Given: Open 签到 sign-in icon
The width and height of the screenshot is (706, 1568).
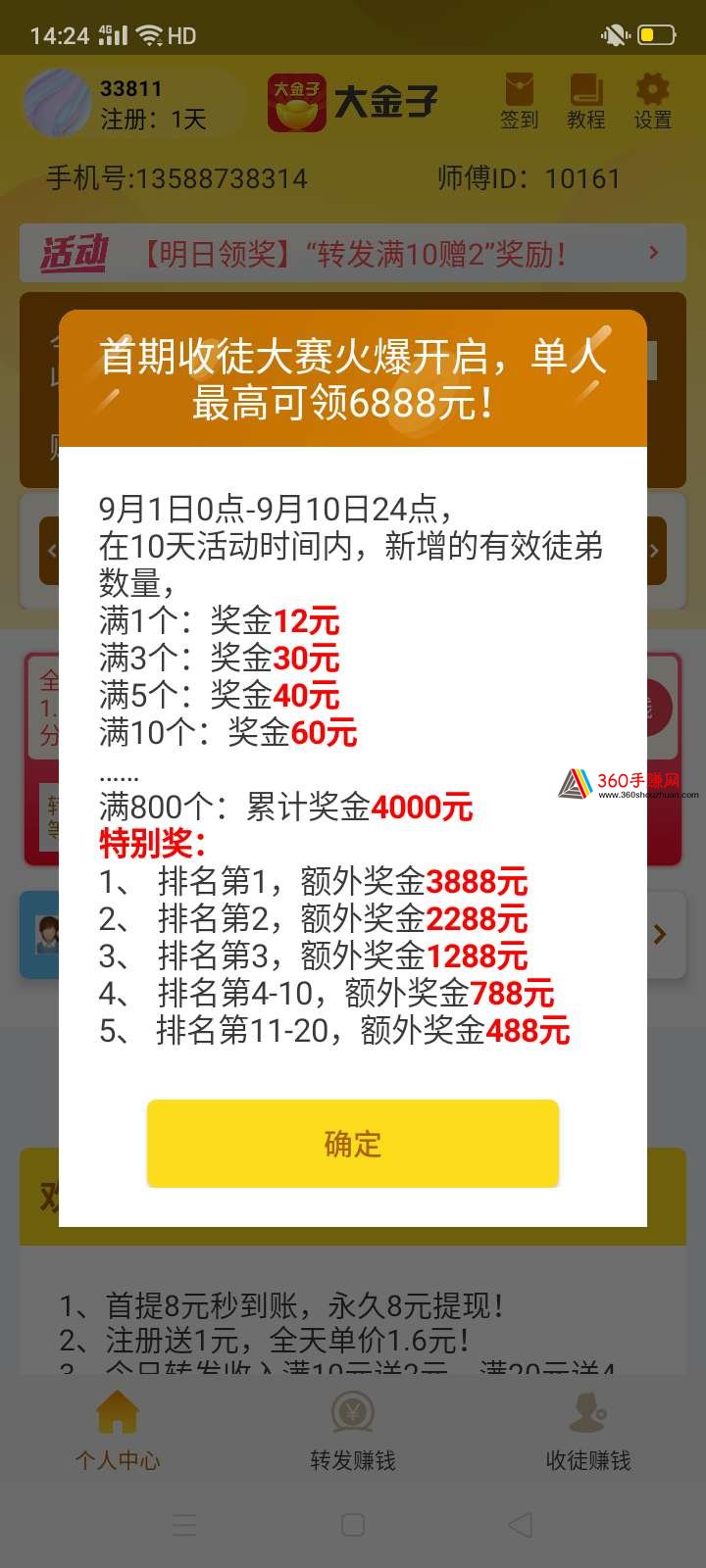Looking at the screenshot, I should (519, 102).
